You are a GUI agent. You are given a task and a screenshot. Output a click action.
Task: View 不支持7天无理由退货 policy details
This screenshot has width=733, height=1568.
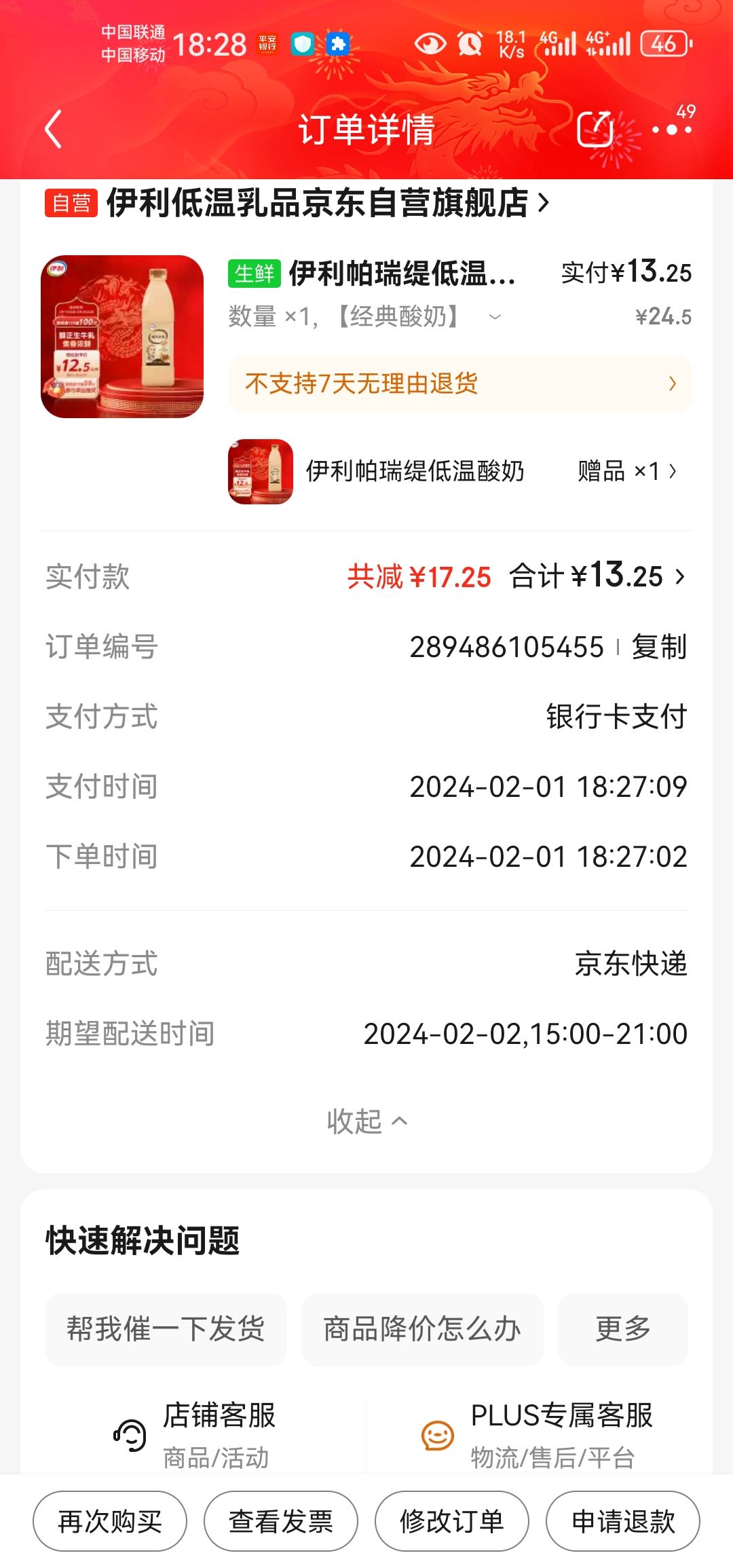point(460,384)
